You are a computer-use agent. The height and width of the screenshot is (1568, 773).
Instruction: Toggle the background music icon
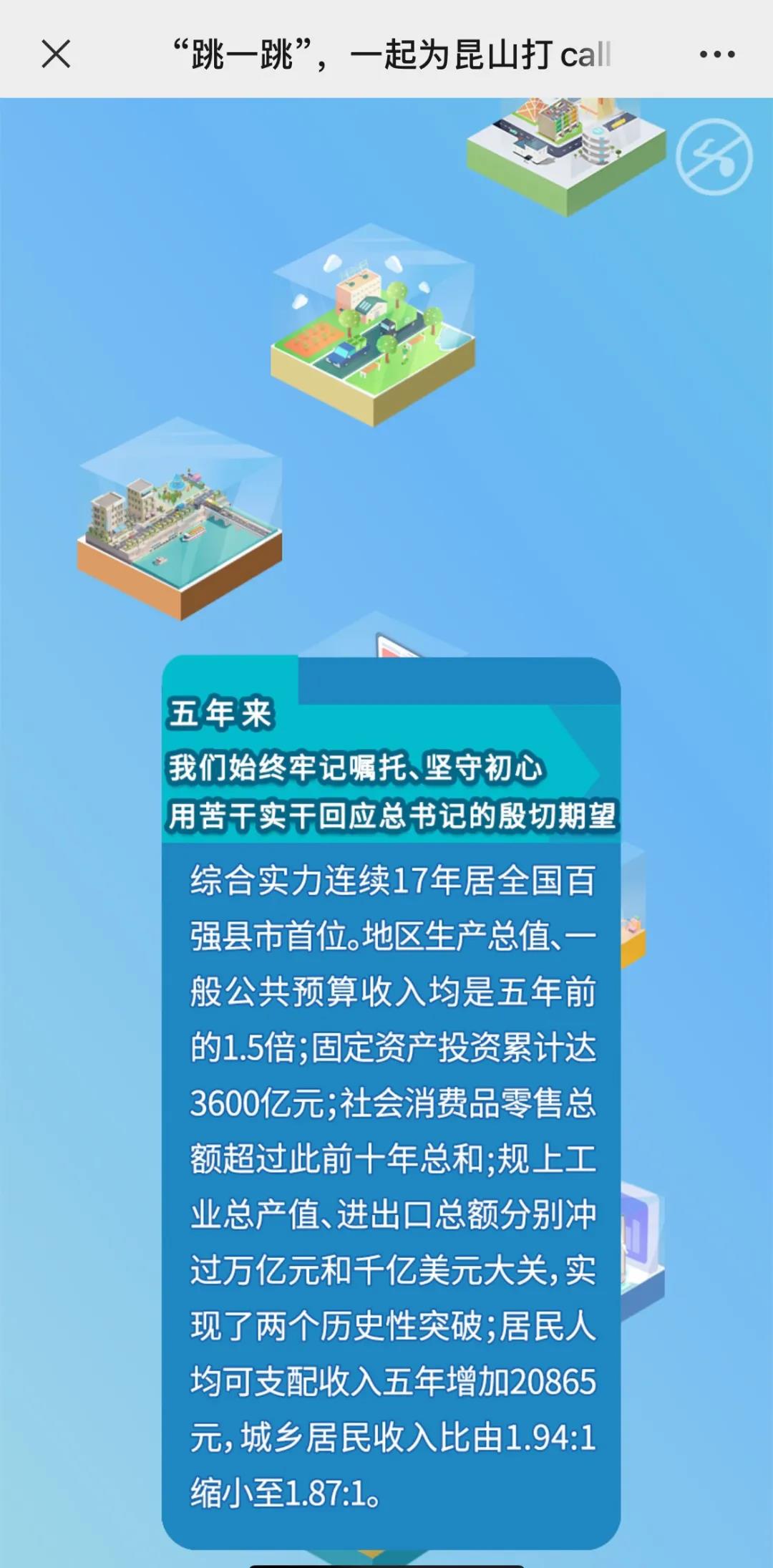pos(714,157)
